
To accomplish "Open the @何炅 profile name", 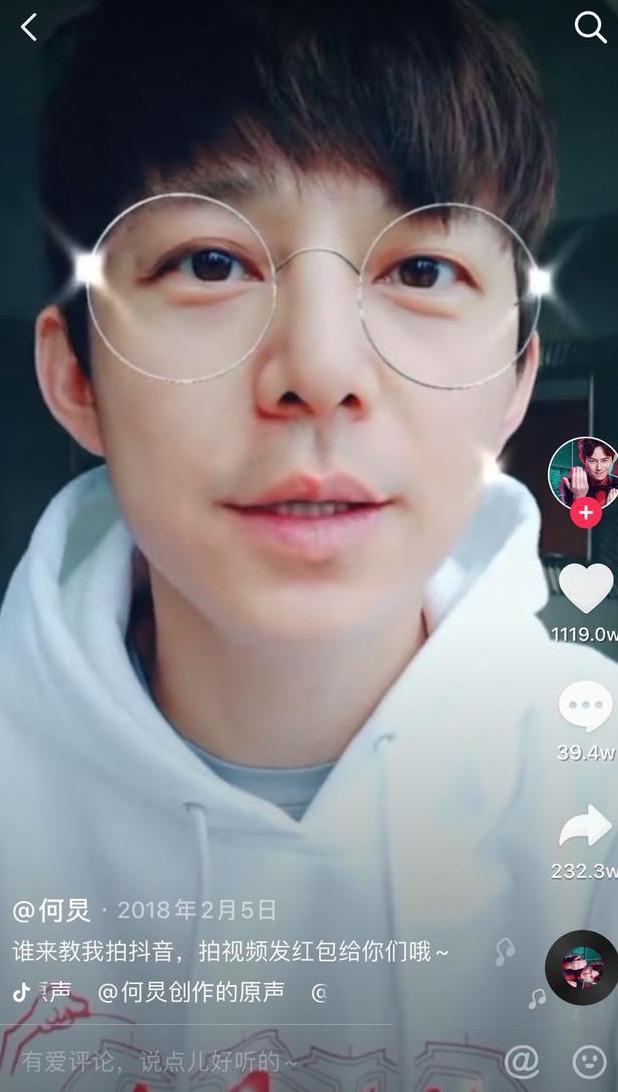I will [x=52, y=910].
